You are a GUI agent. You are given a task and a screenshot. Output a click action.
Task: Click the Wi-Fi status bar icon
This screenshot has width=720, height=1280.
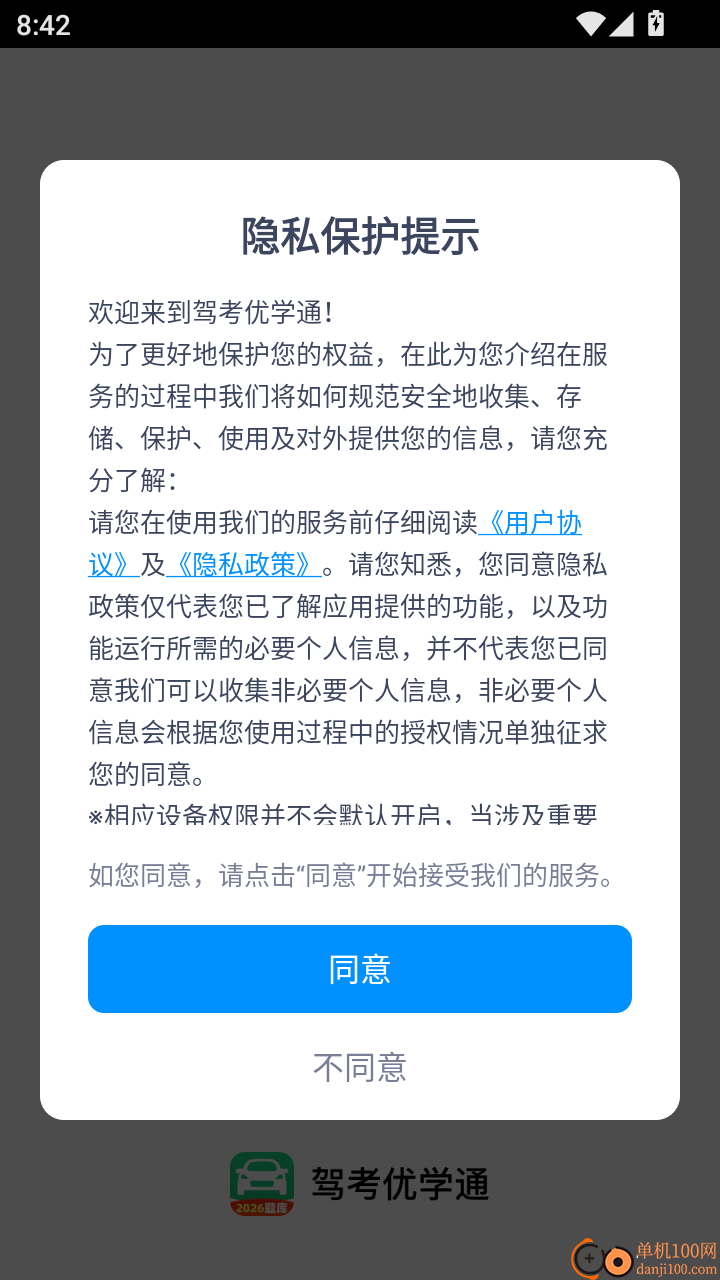pos(589,24)
